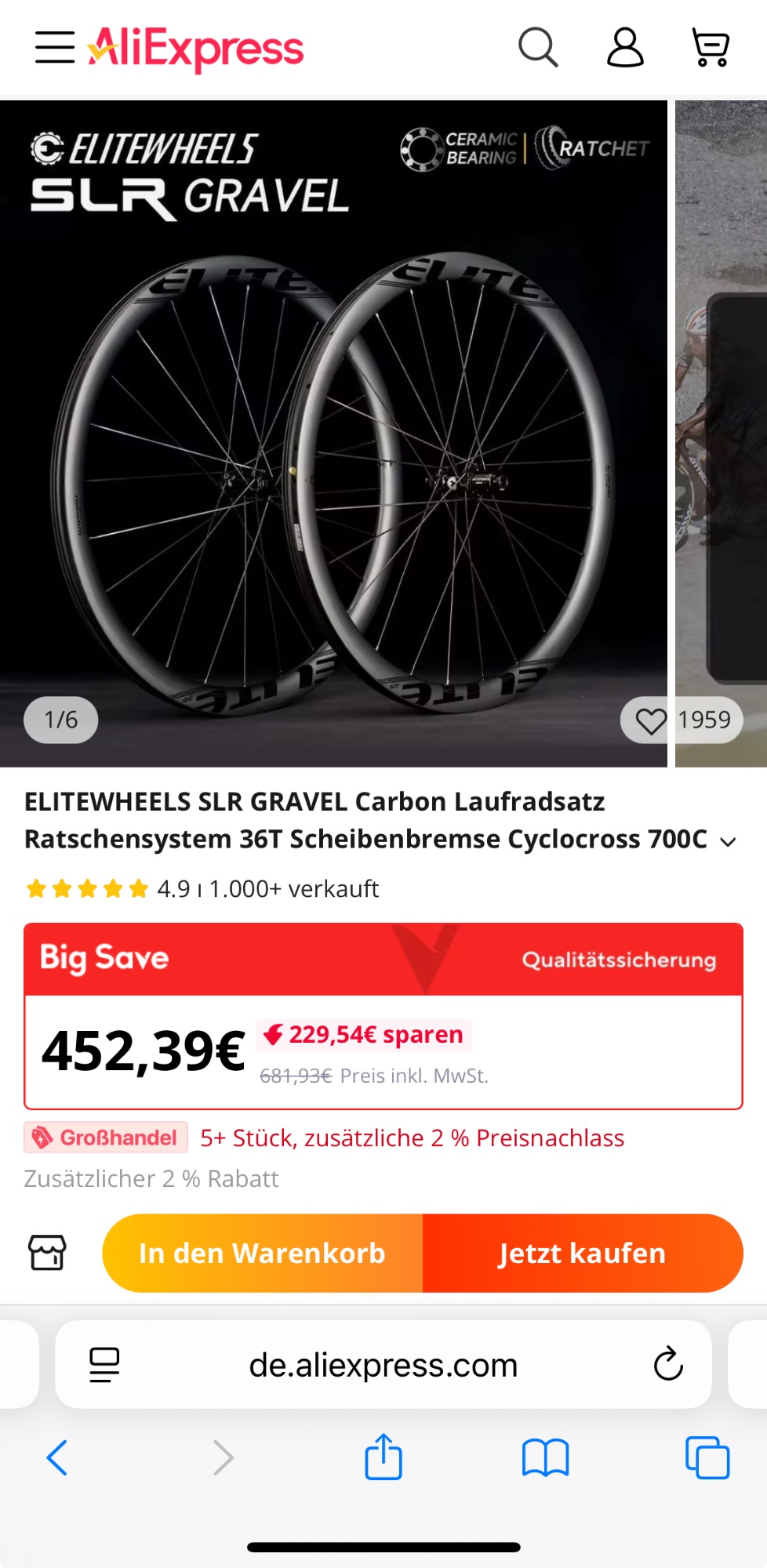Tap the de.aliexpress.com address bar
767x1568 pixels.
pyautogui.click(x=383, y=1365)
